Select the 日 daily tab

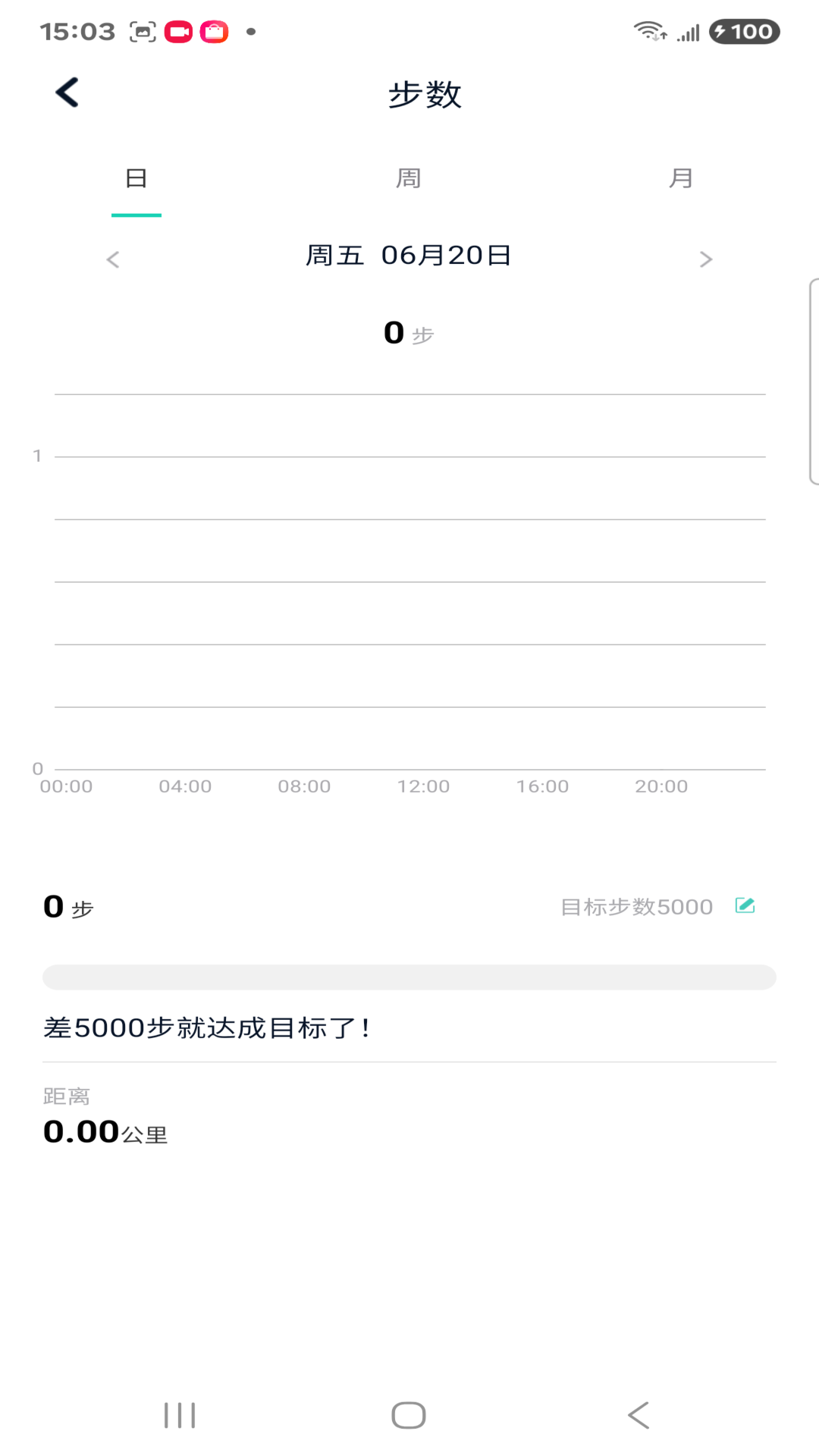136,177
